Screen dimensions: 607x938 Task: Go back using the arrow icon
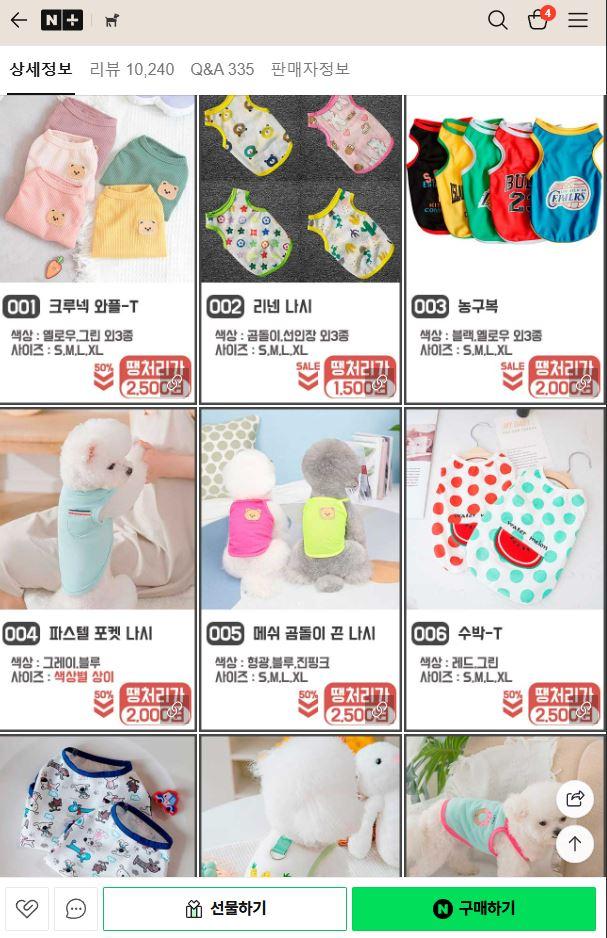coord(18,20)
